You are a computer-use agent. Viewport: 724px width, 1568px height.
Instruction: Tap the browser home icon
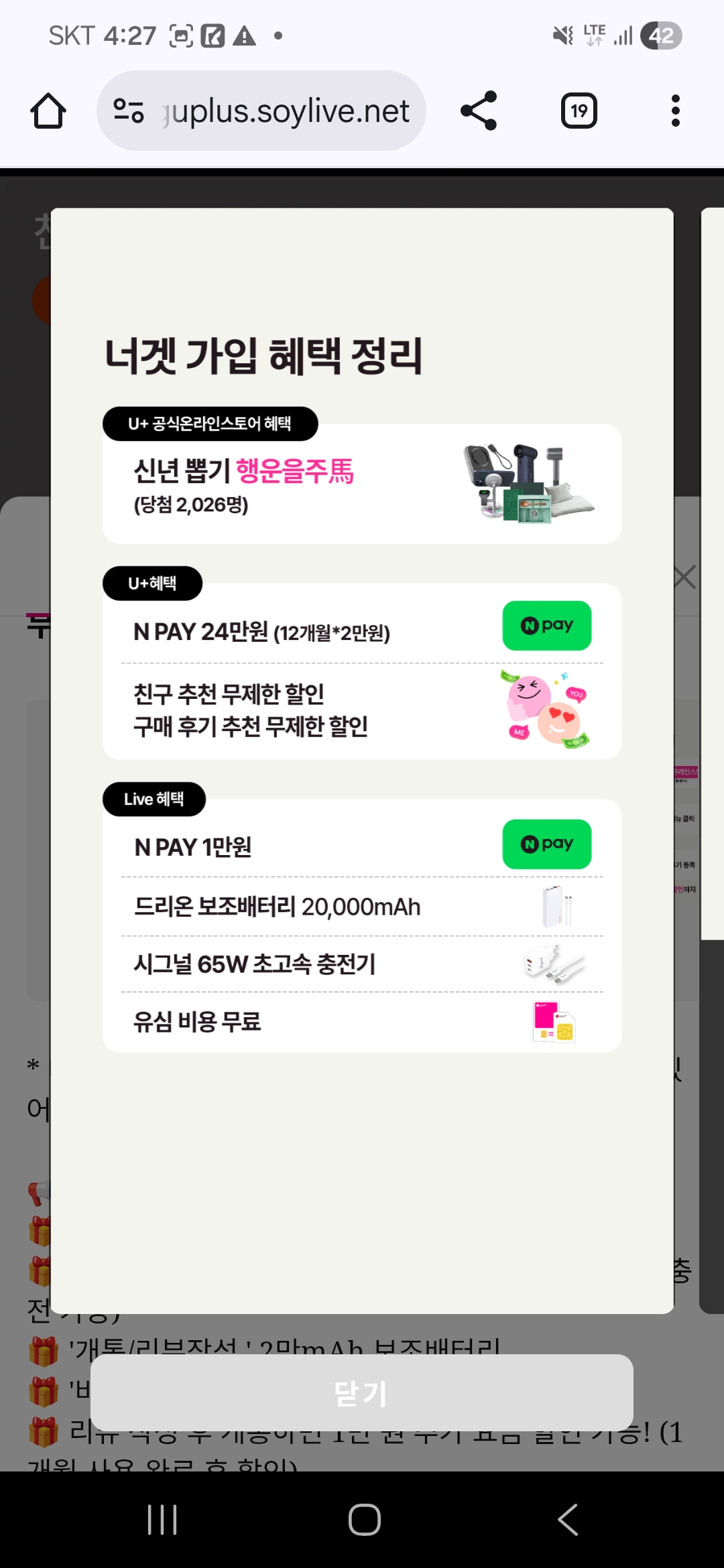48,111
